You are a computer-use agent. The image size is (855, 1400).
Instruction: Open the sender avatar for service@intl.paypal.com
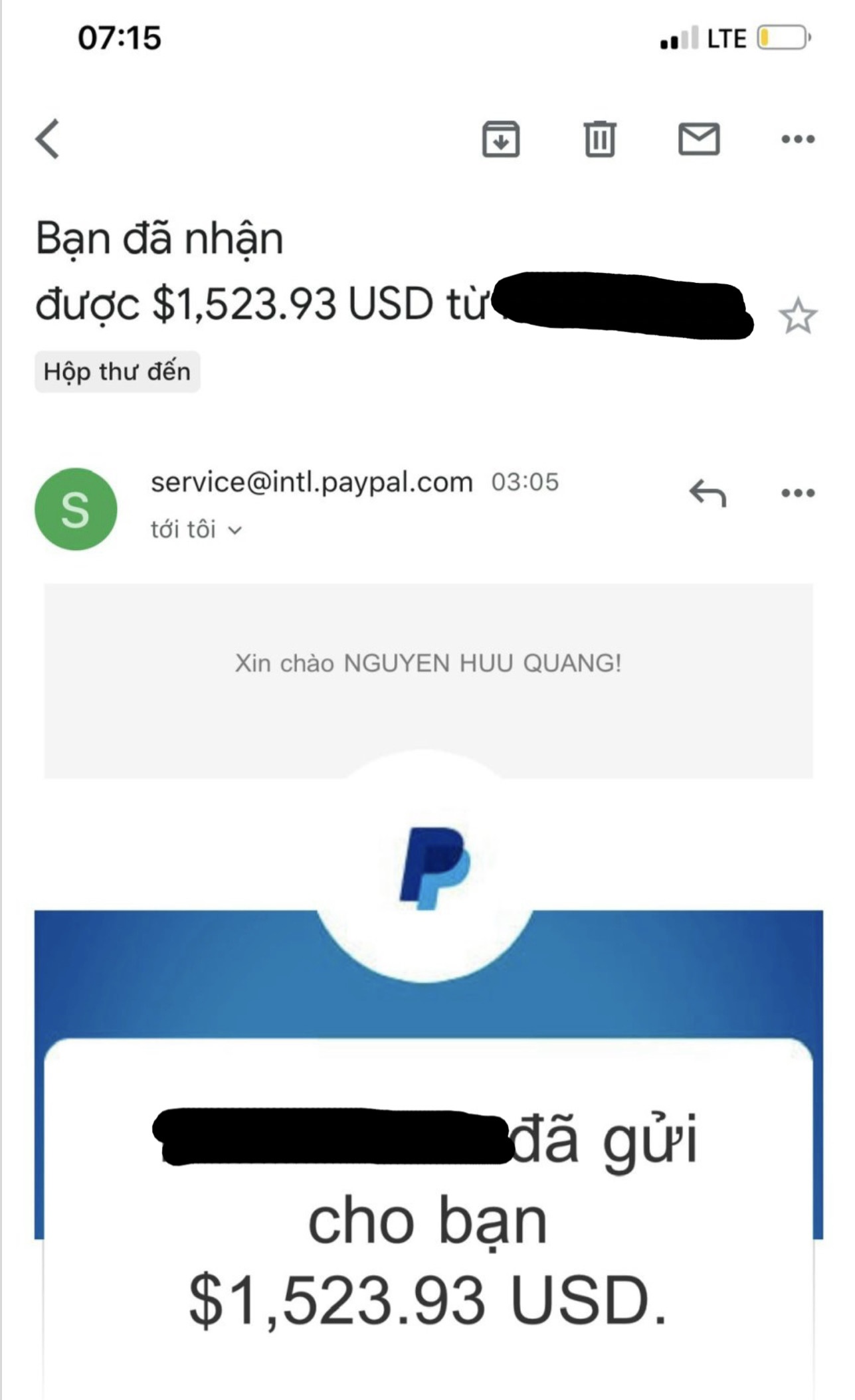[76, 509]
